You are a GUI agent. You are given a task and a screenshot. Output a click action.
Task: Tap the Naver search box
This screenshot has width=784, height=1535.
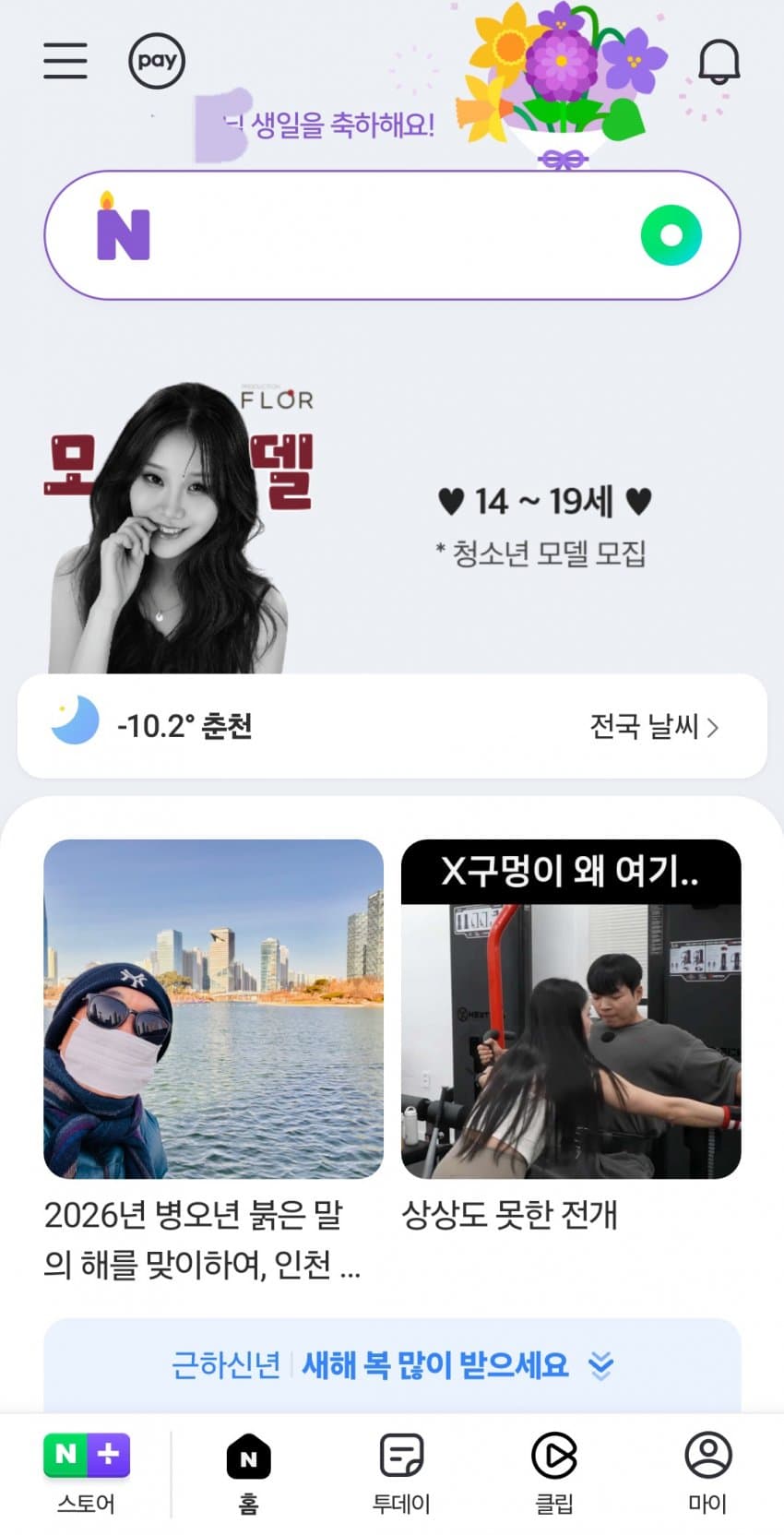click(x=387, y=235)
